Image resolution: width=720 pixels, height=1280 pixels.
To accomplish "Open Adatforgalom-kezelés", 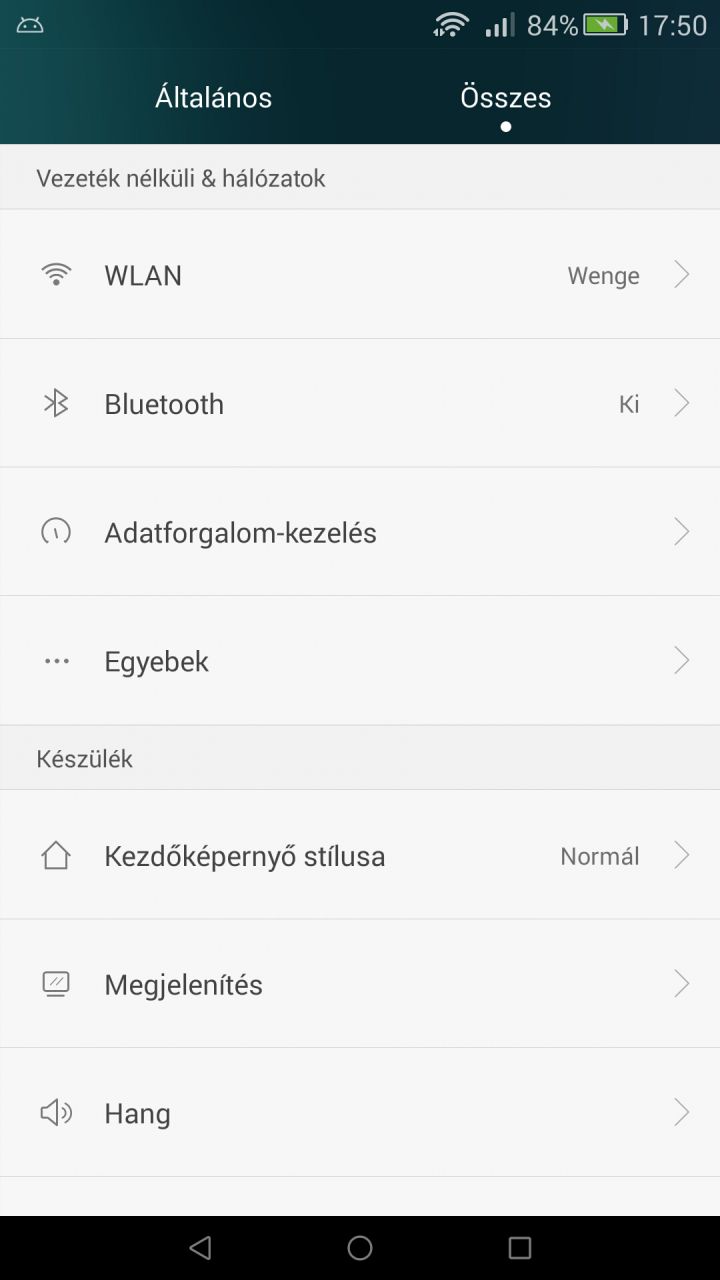I will pos(360,532).
